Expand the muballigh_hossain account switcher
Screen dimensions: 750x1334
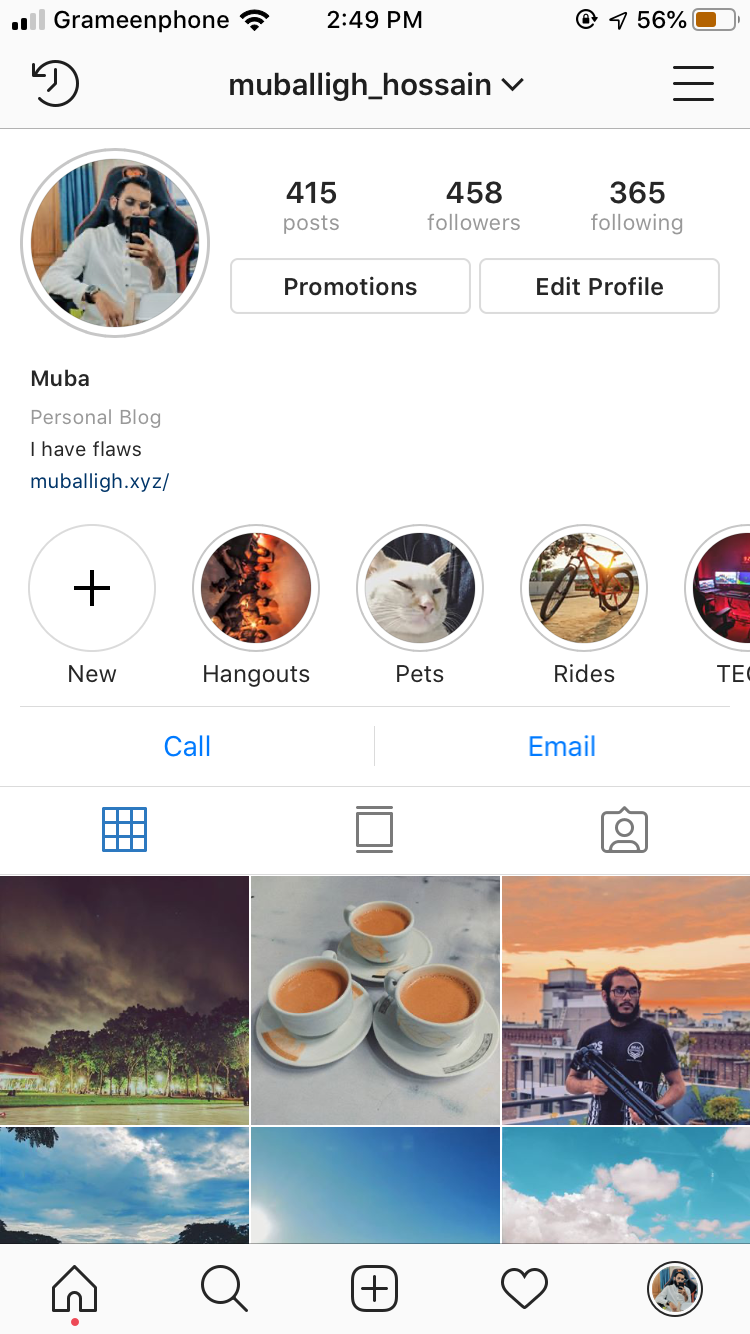pyautogui.click(x=375, y=85)
